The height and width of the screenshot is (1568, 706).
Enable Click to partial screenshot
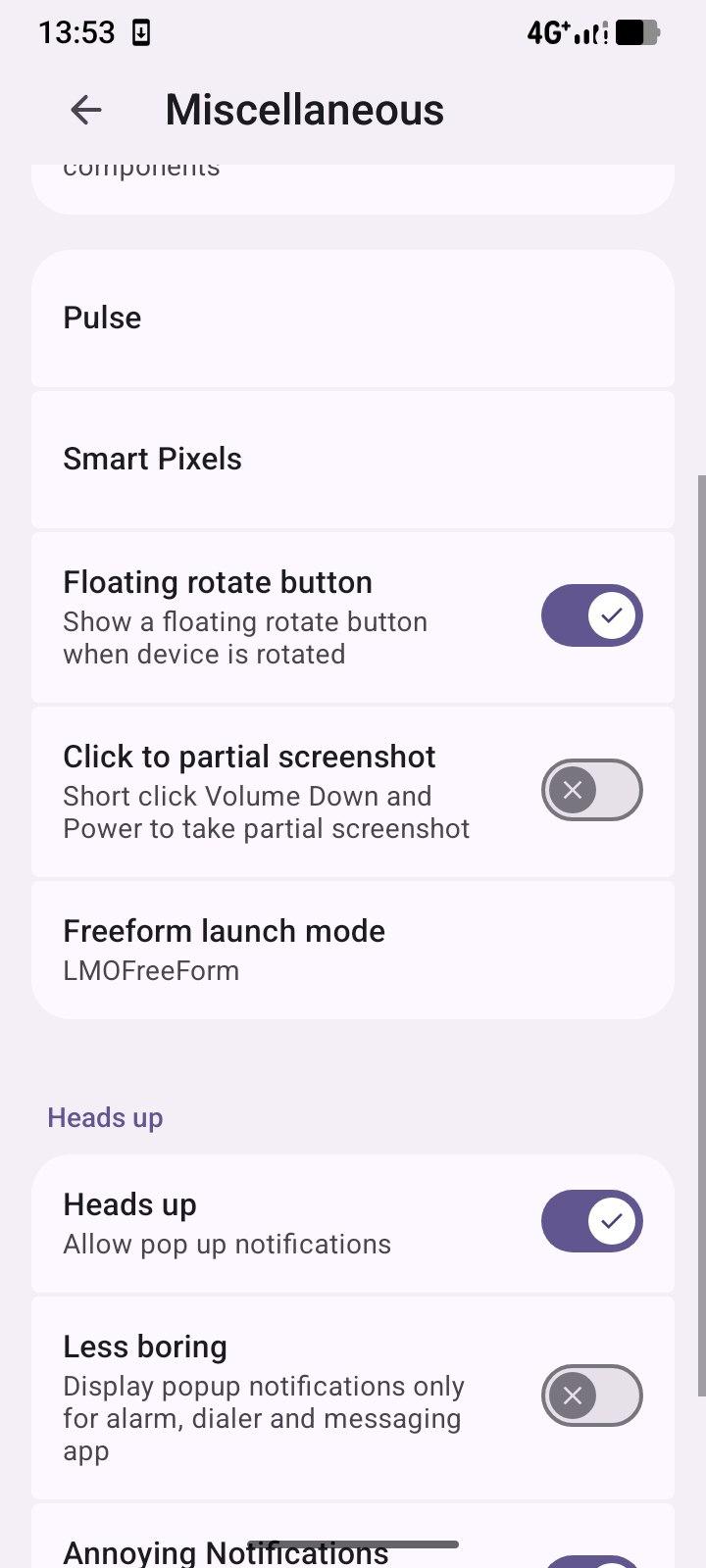(591, 791)
